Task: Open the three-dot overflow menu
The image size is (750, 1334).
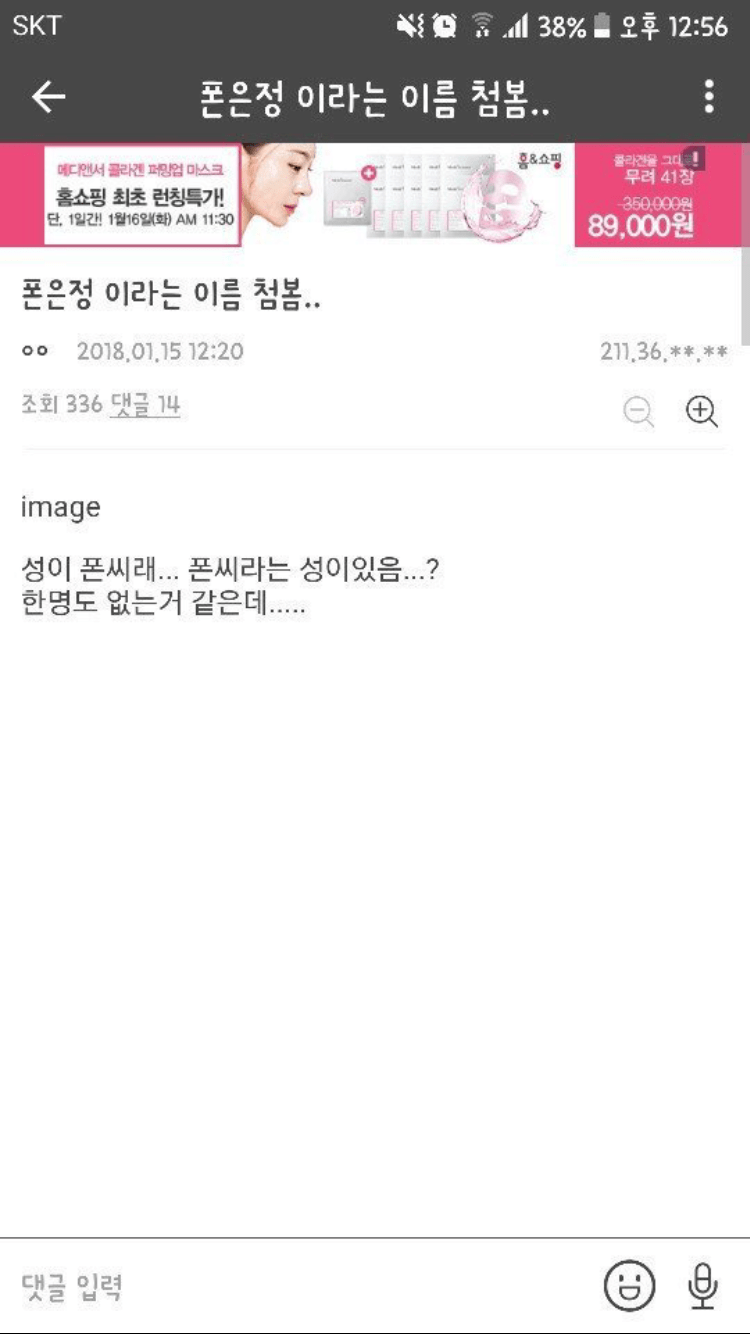Action: [x=709, y=97]
